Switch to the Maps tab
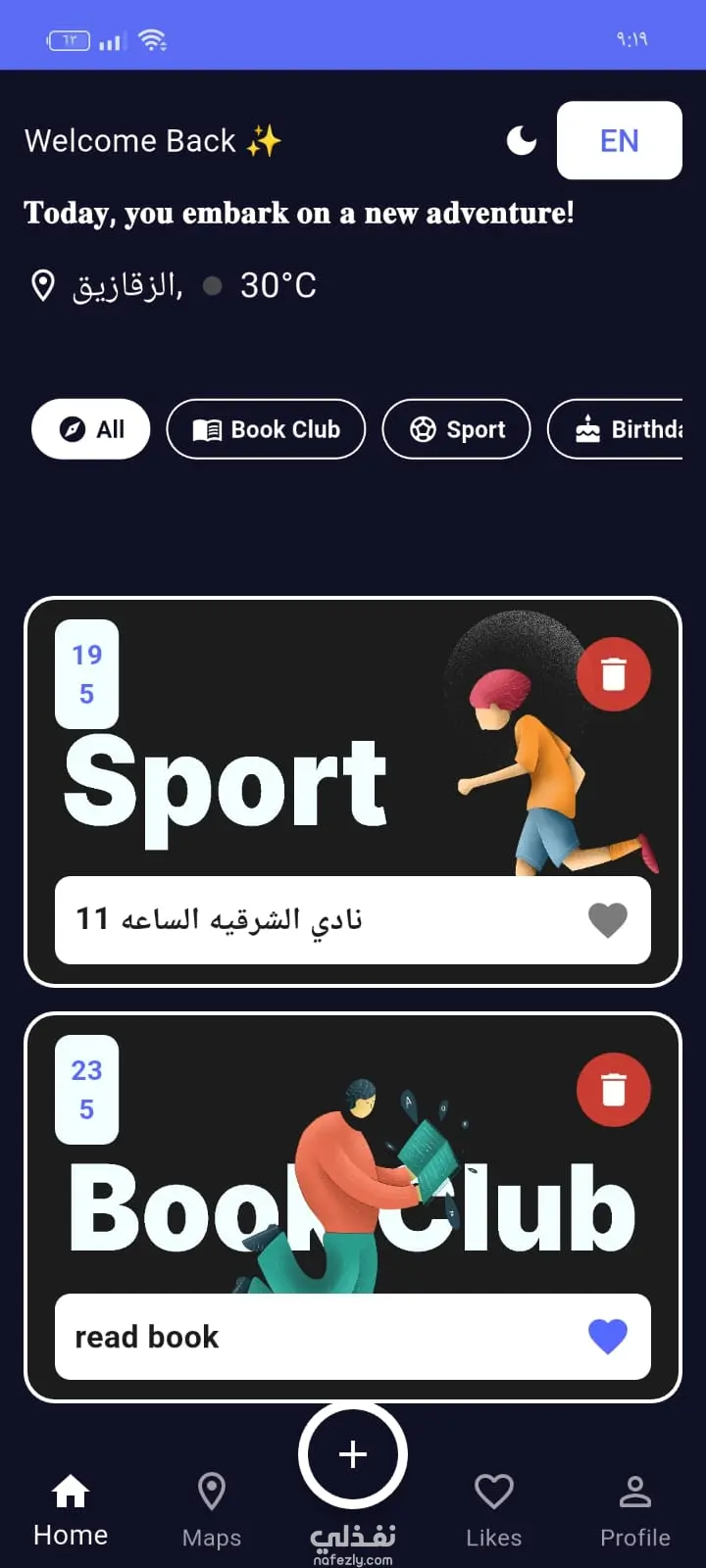 click(x=212, y=1510)
